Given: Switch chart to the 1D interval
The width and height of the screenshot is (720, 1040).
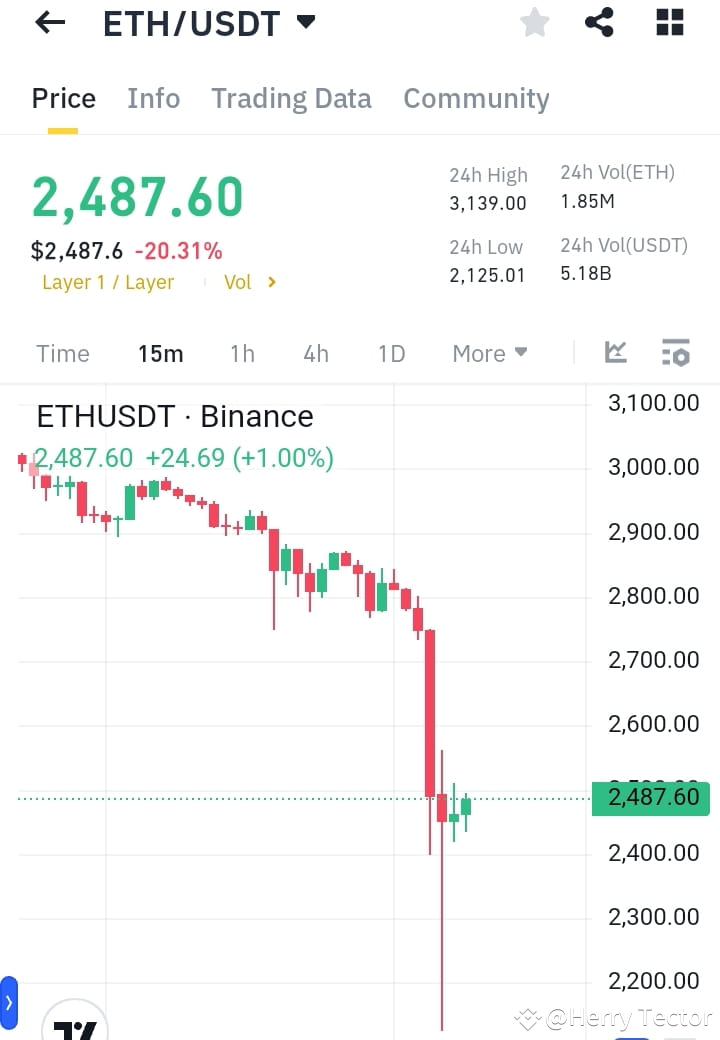Looking at the screenshot, I should coord(390,352).
